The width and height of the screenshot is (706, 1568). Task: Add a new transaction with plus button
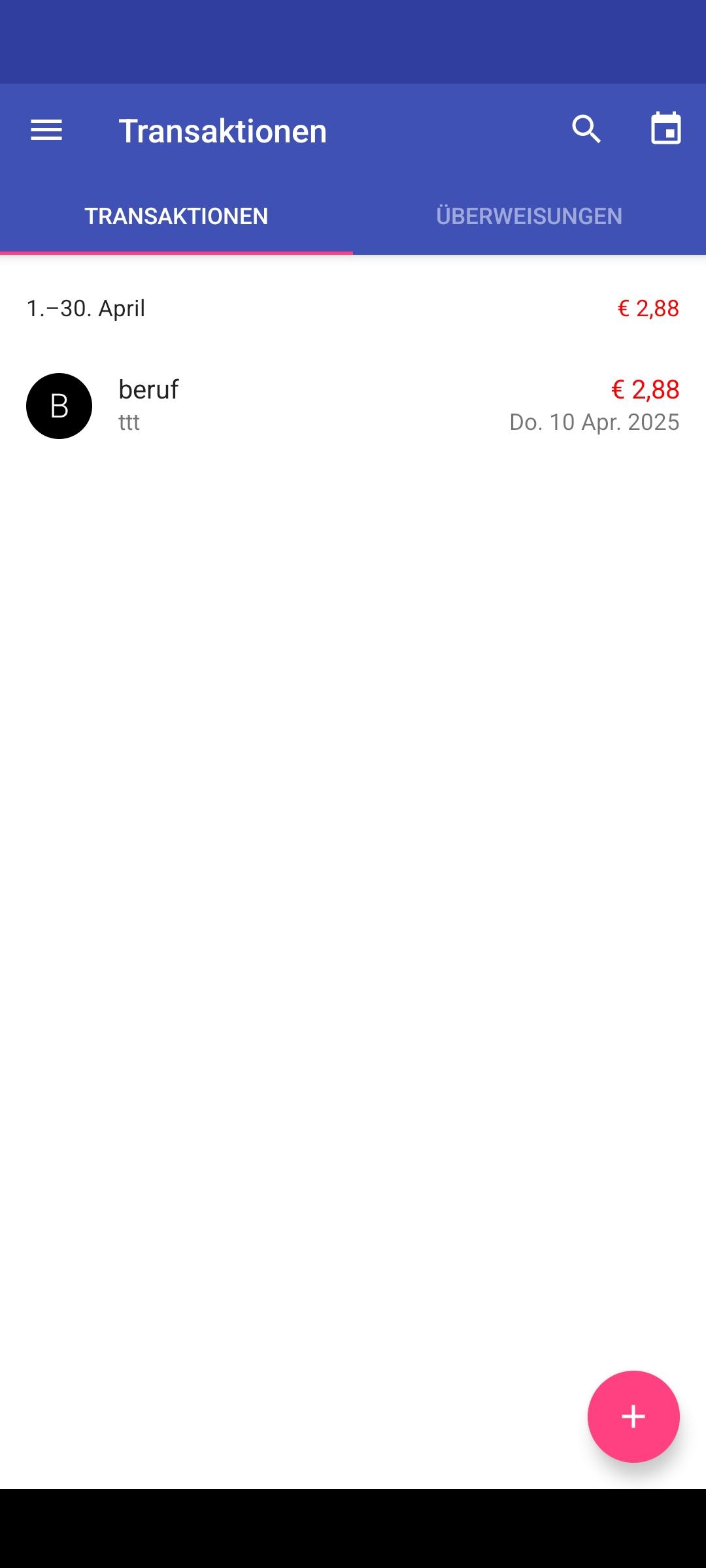tap(633, 1416)
